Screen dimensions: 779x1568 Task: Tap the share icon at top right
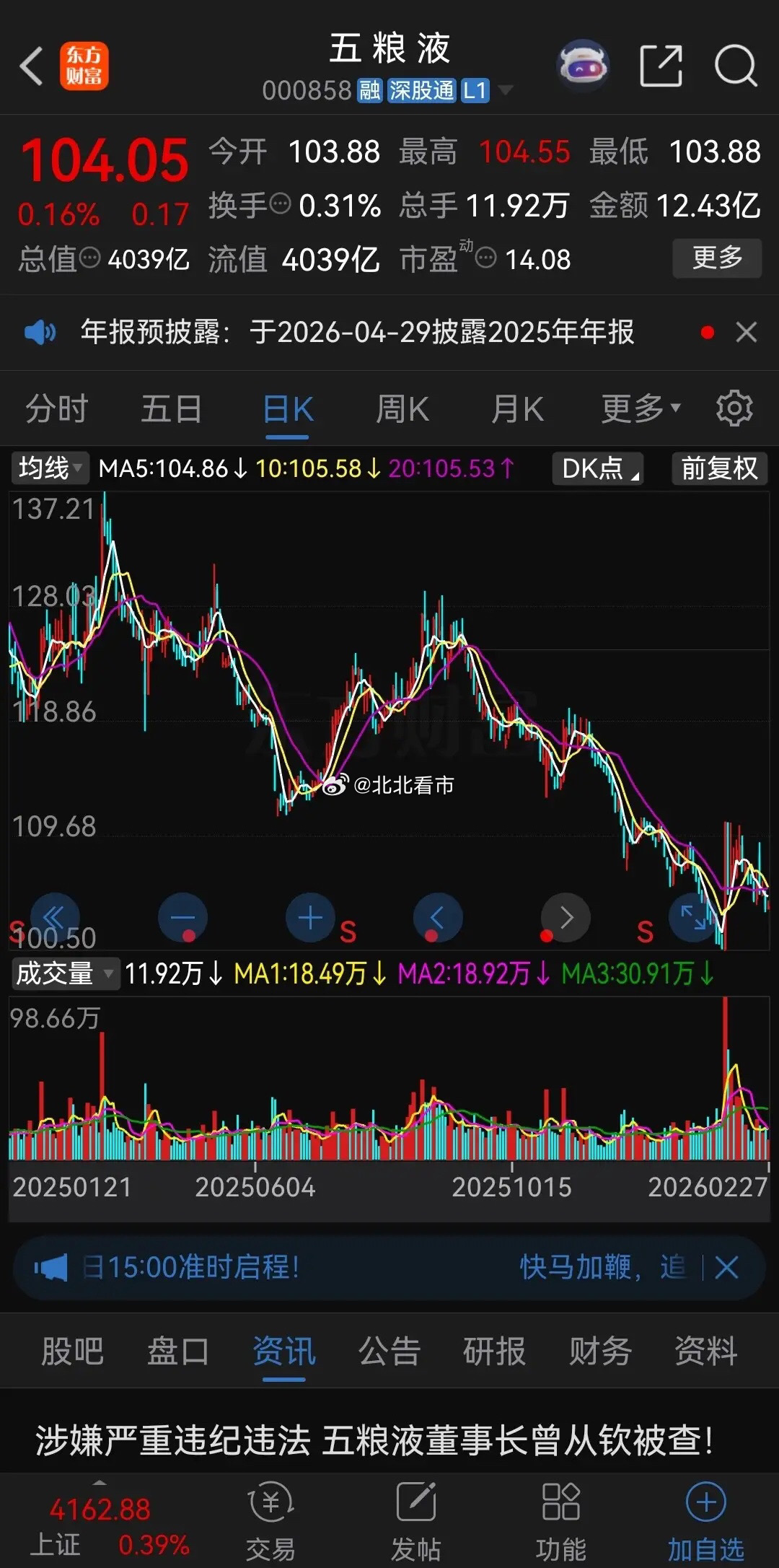pyautogui.click(x=661, y=66)
